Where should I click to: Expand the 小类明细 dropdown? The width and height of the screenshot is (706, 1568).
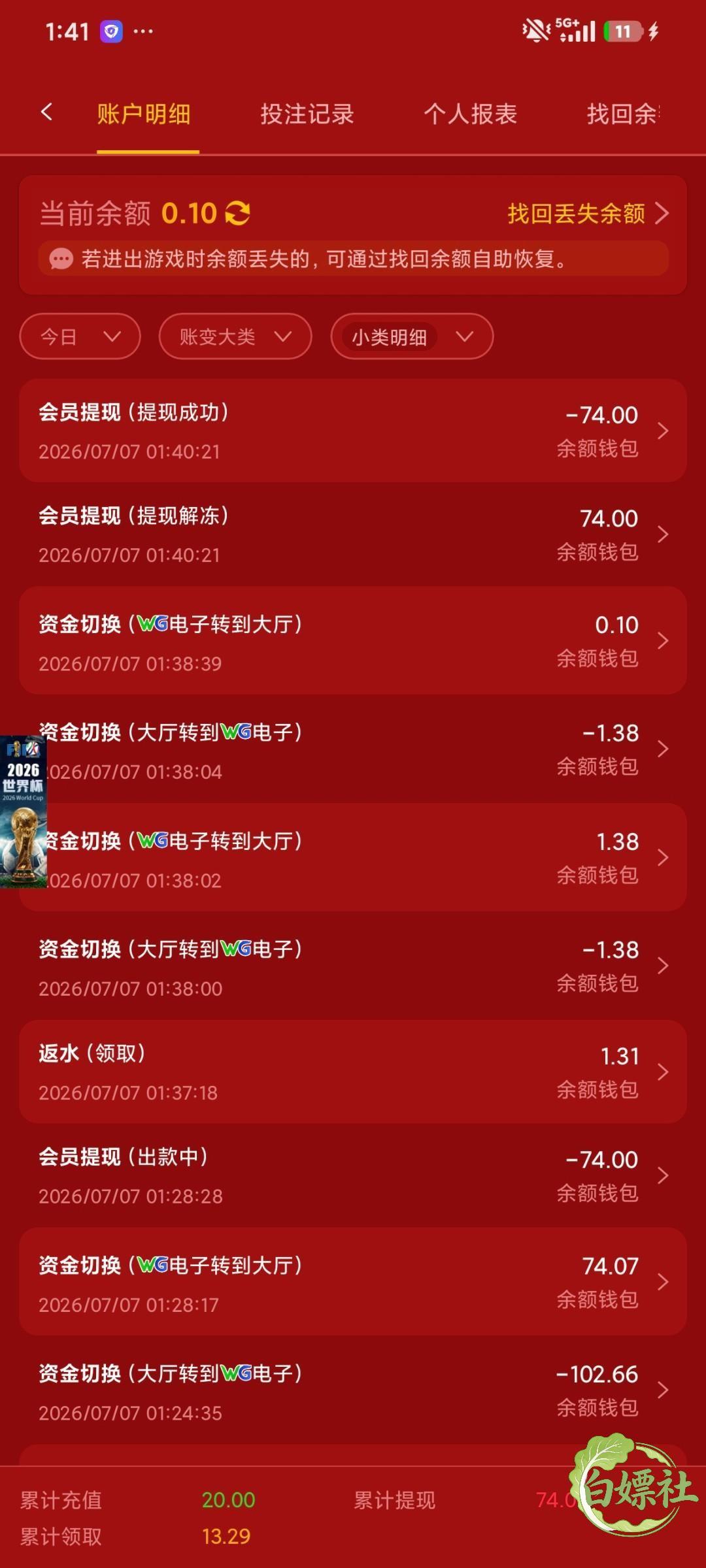tap(412, 336)
